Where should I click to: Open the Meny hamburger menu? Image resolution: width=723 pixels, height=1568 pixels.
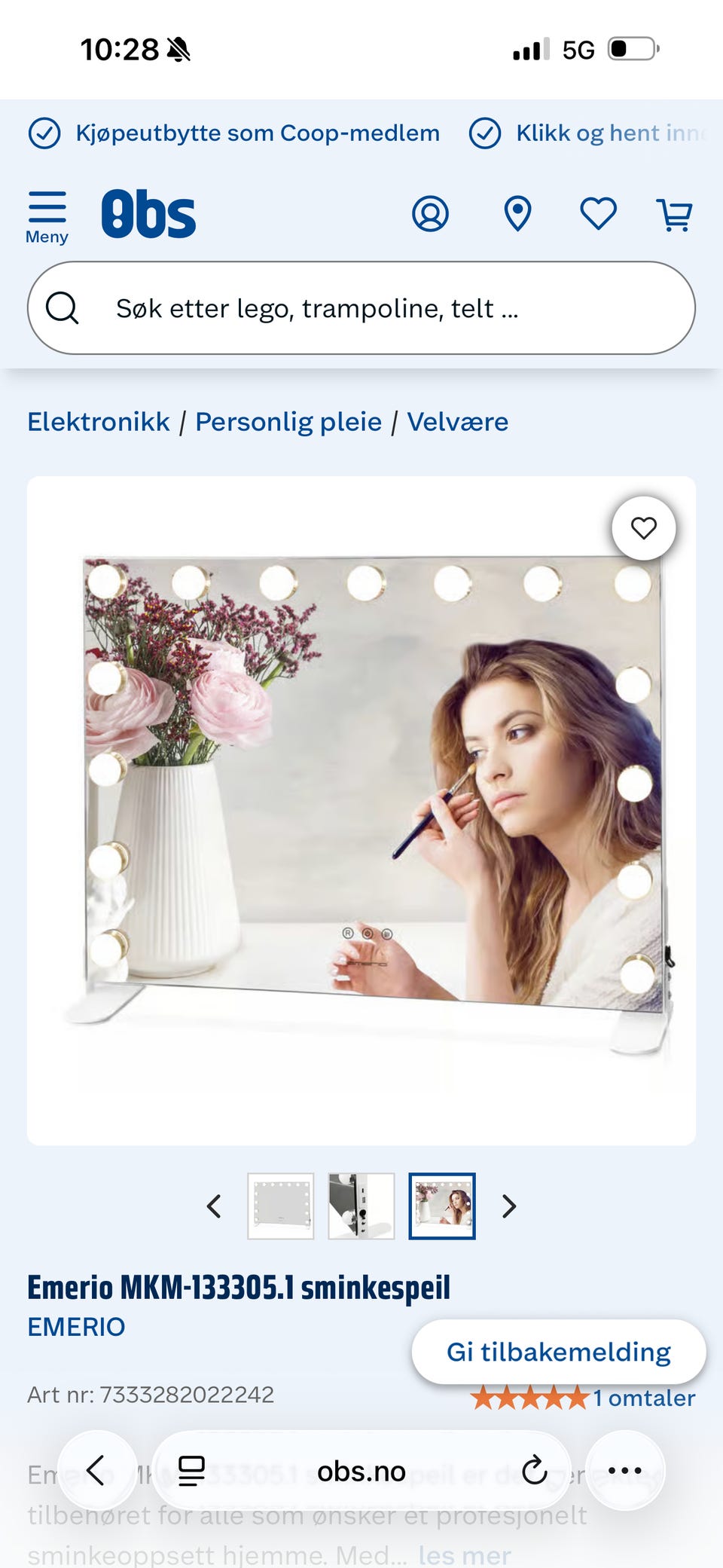coord(47,217)
